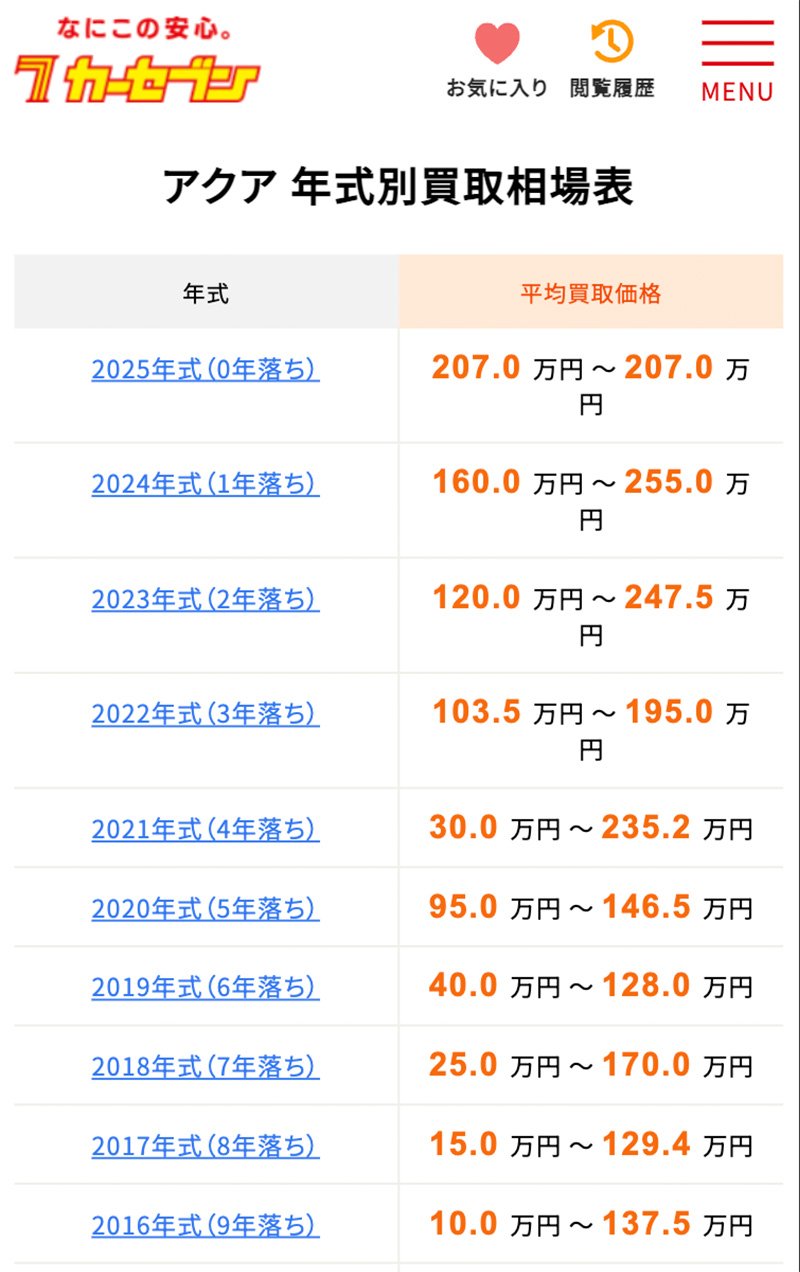This screenshot has width=800, height=1272.
Task: Open the 2019年式 (6年落ち) page
Action: 205,988
